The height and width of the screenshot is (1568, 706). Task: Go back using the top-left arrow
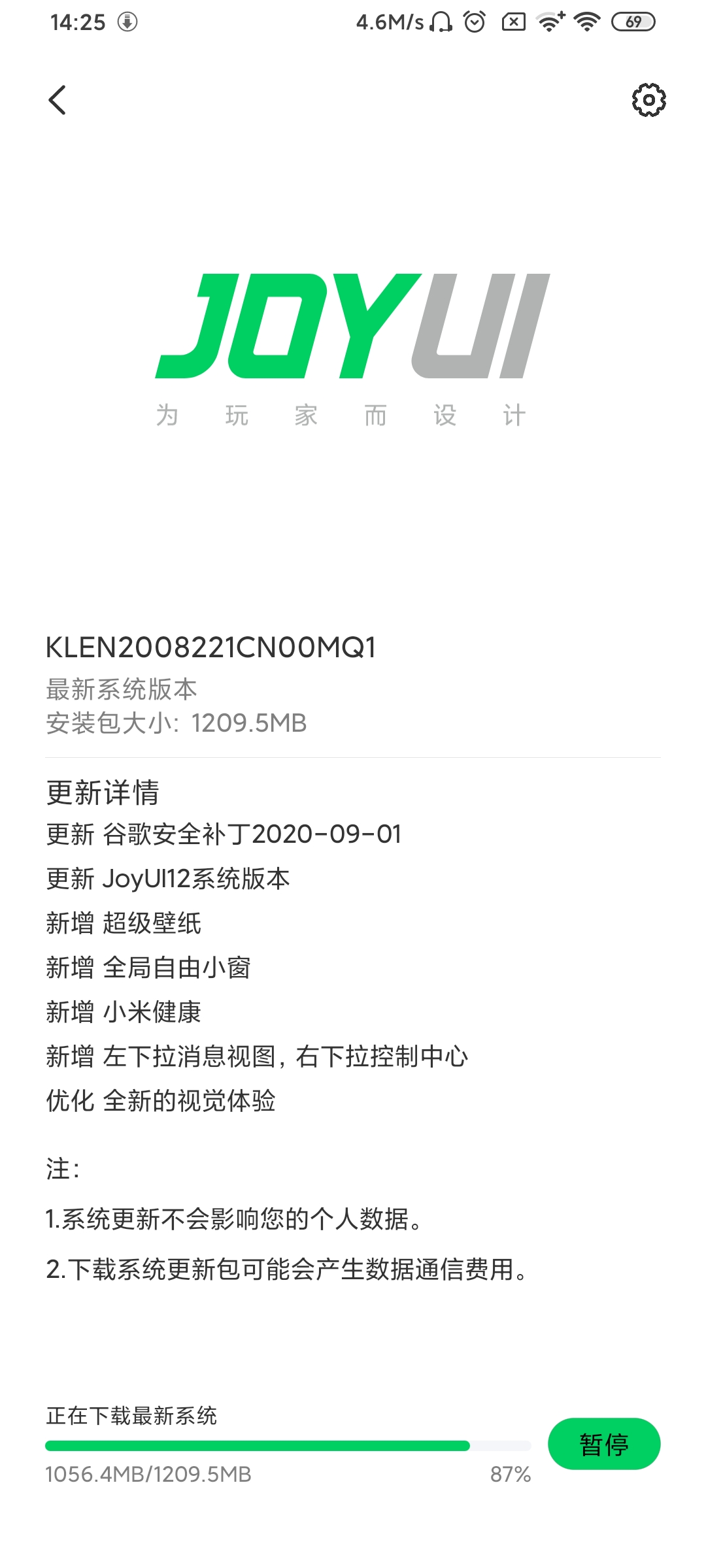pos(58,100)
